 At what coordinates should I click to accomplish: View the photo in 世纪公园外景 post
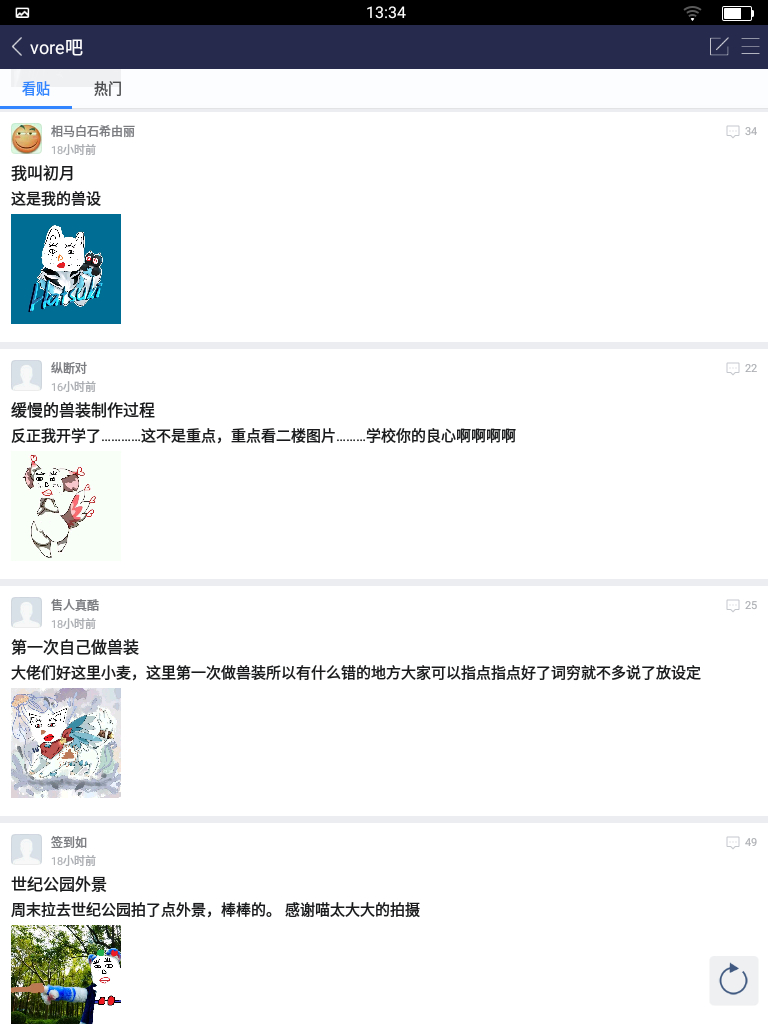click(66, 974)
